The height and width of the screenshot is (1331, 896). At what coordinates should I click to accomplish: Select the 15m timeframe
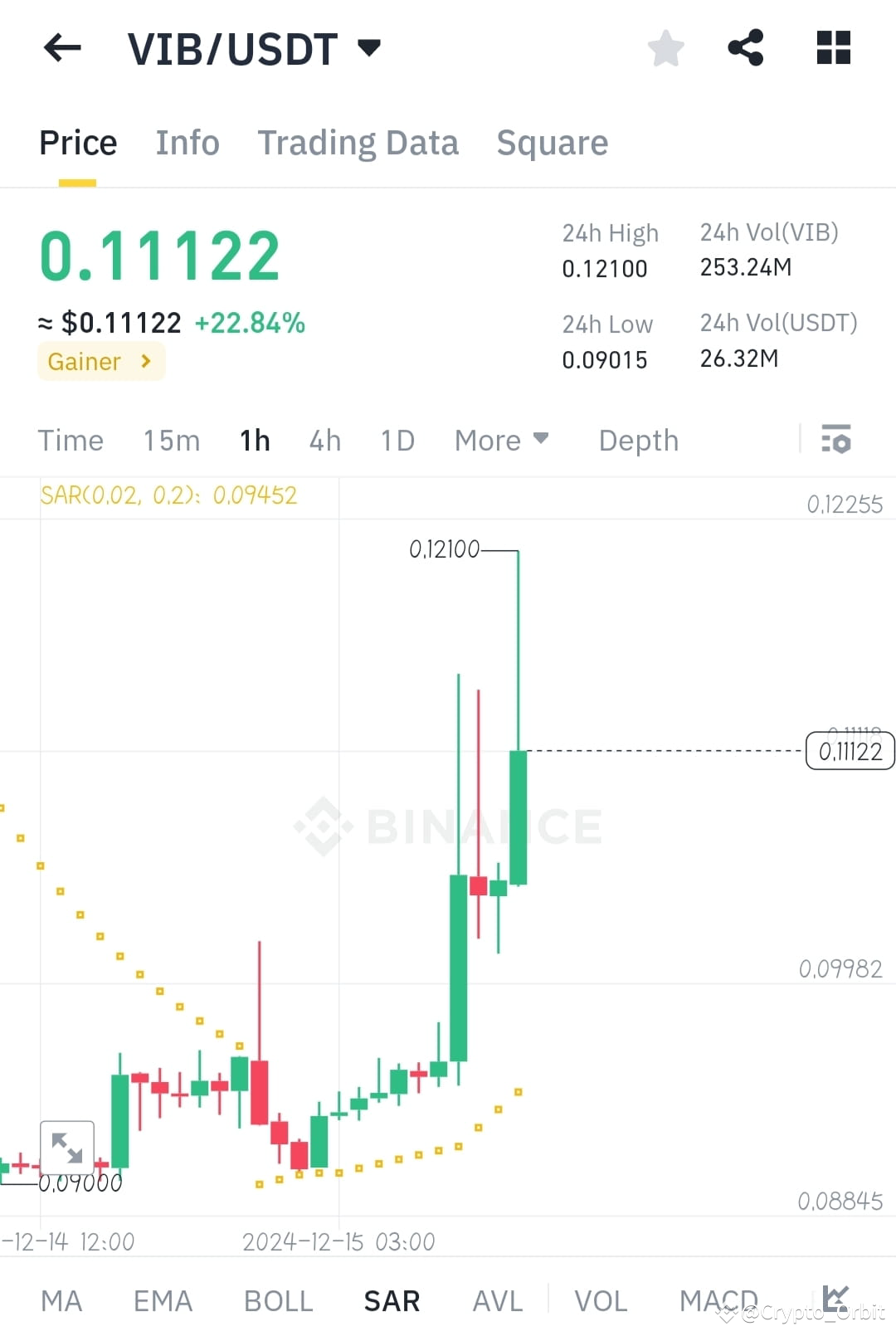171,440
